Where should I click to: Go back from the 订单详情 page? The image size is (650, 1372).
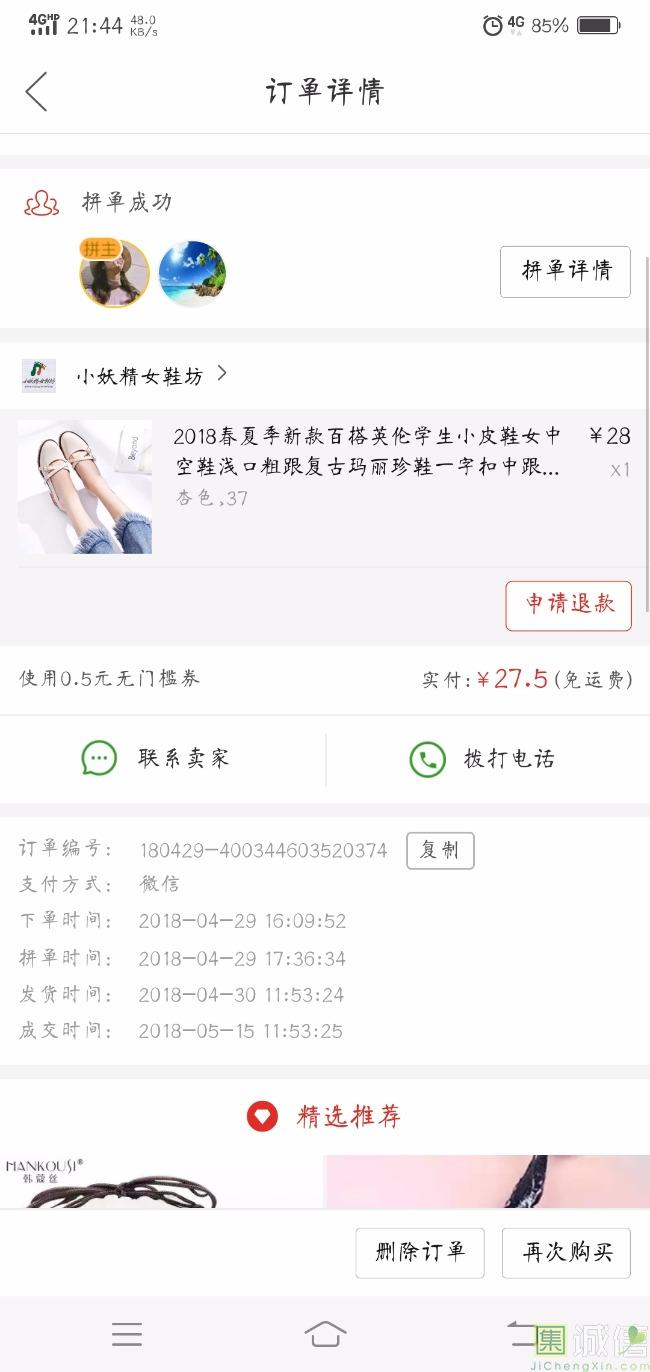[x=37, y=92]
